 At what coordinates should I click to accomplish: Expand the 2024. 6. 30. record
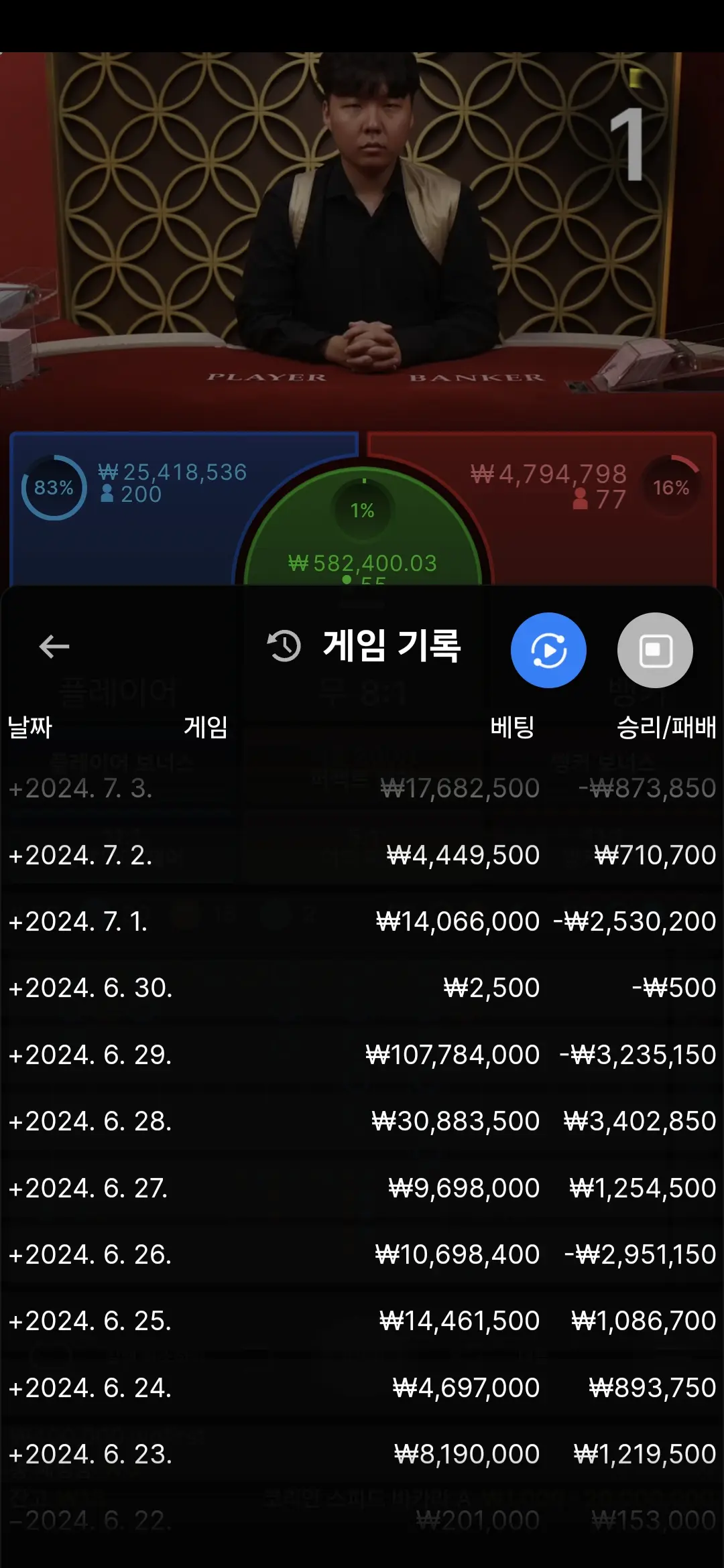click(362, 988)
